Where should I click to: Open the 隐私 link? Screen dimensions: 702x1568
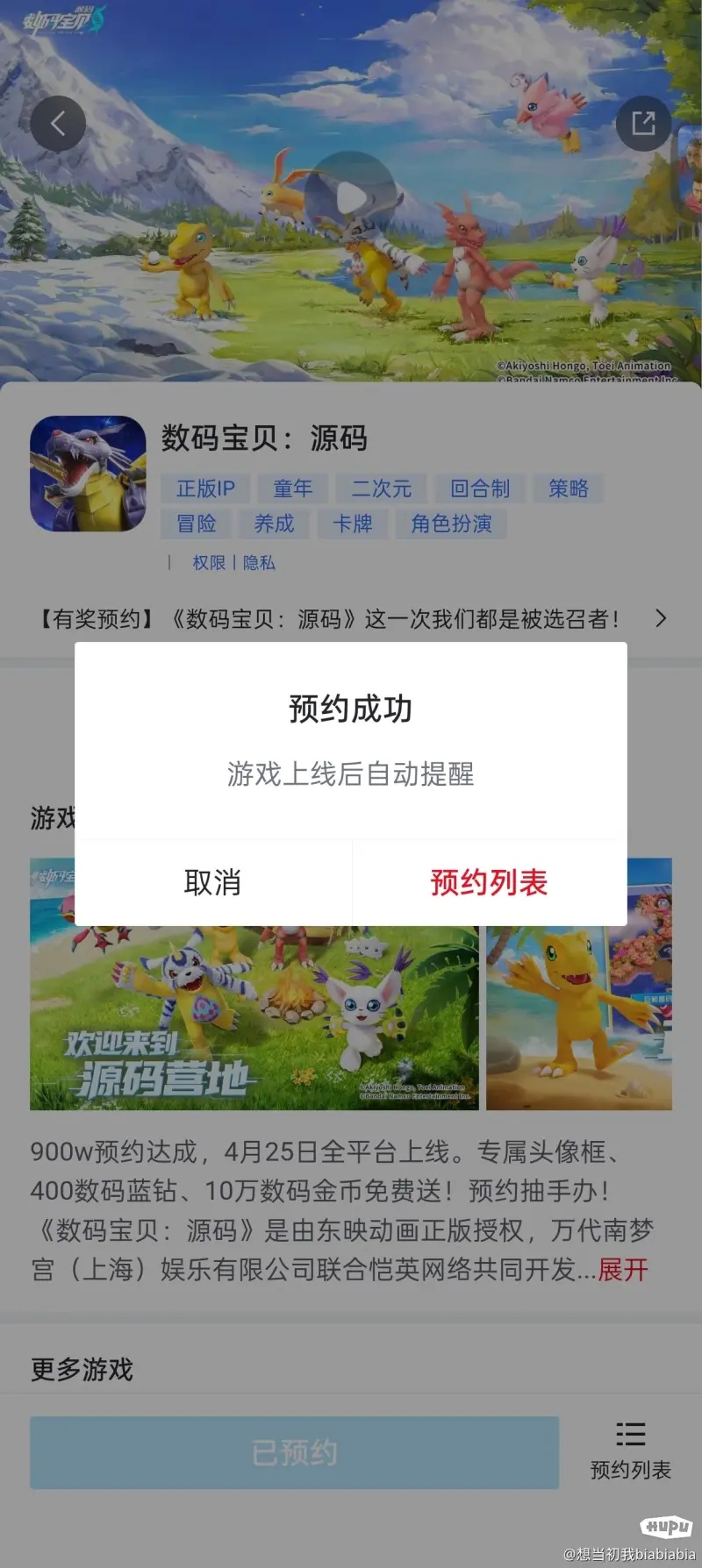coord(259,563)
